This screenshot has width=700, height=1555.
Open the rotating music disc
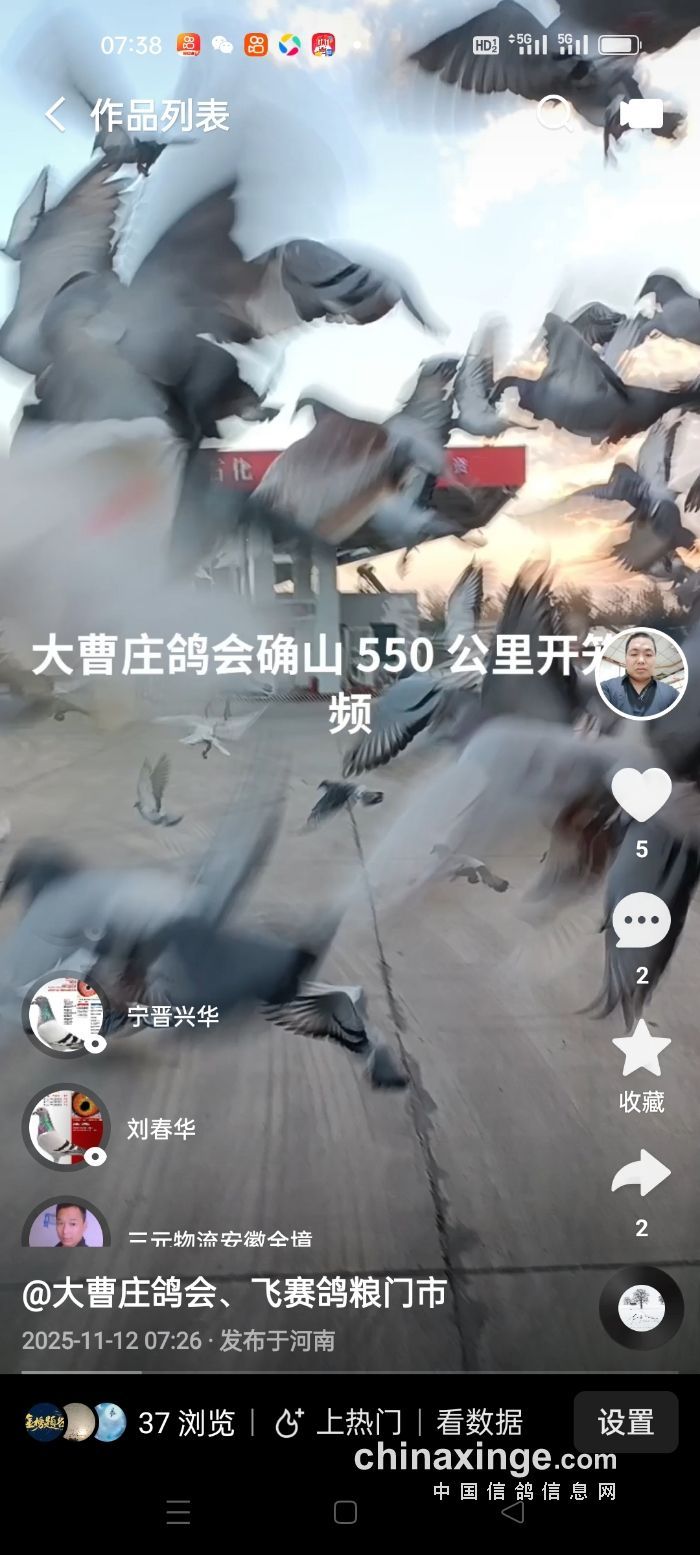coord(641,1307)
